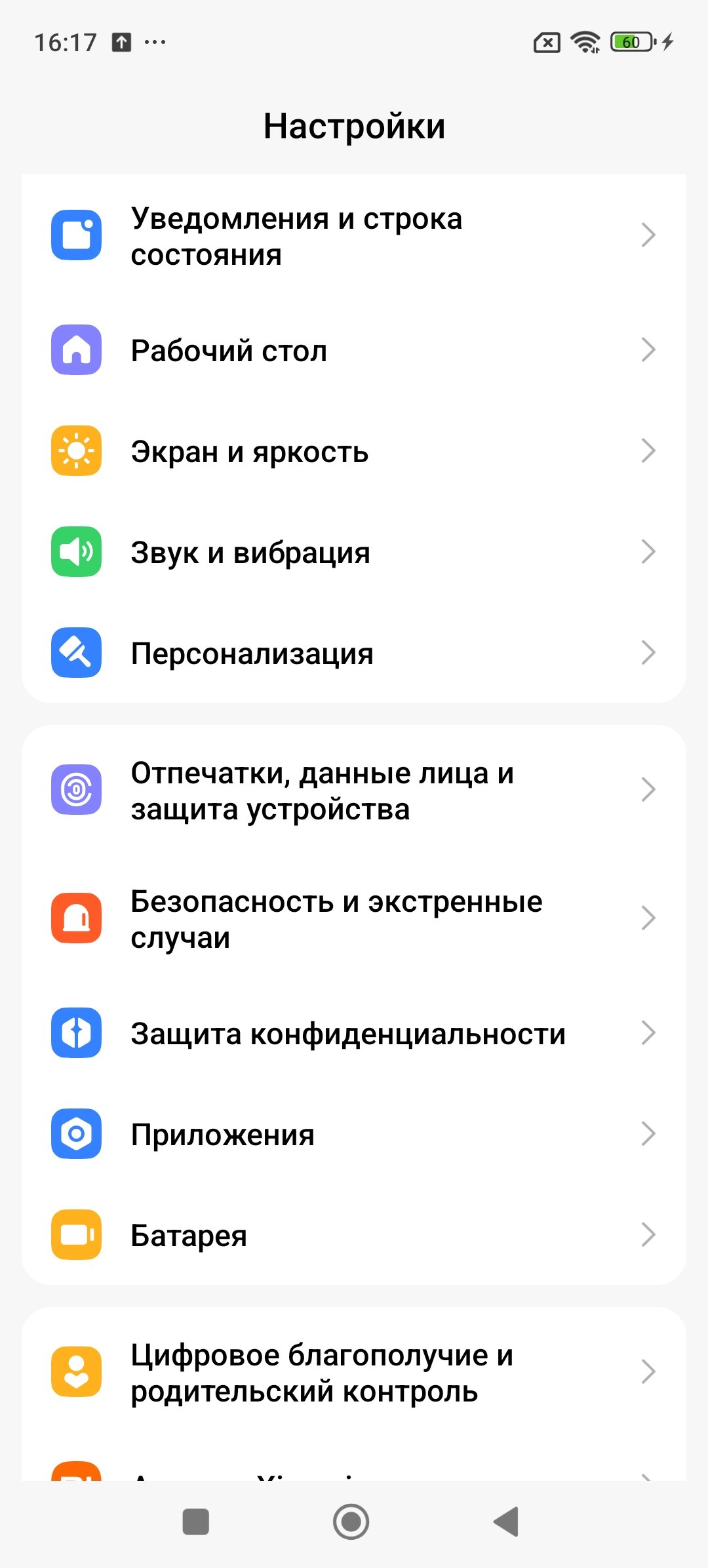The image size is (708, 1568).
Task: Open Звук и вибрация settings
Action: tap(354, 552)
